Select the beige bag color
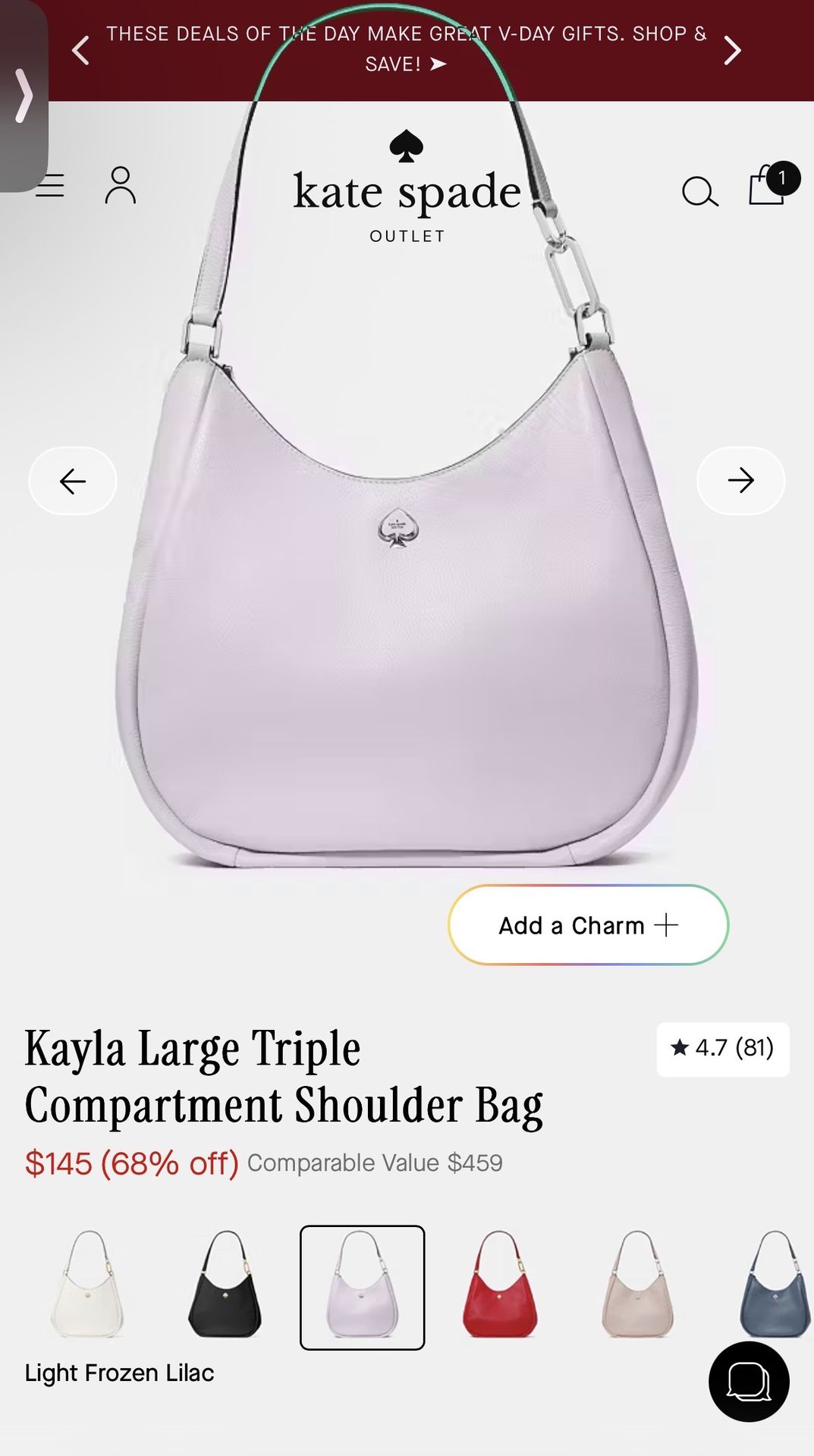This screenshot has height=1456, width=814. (637, 1285)
